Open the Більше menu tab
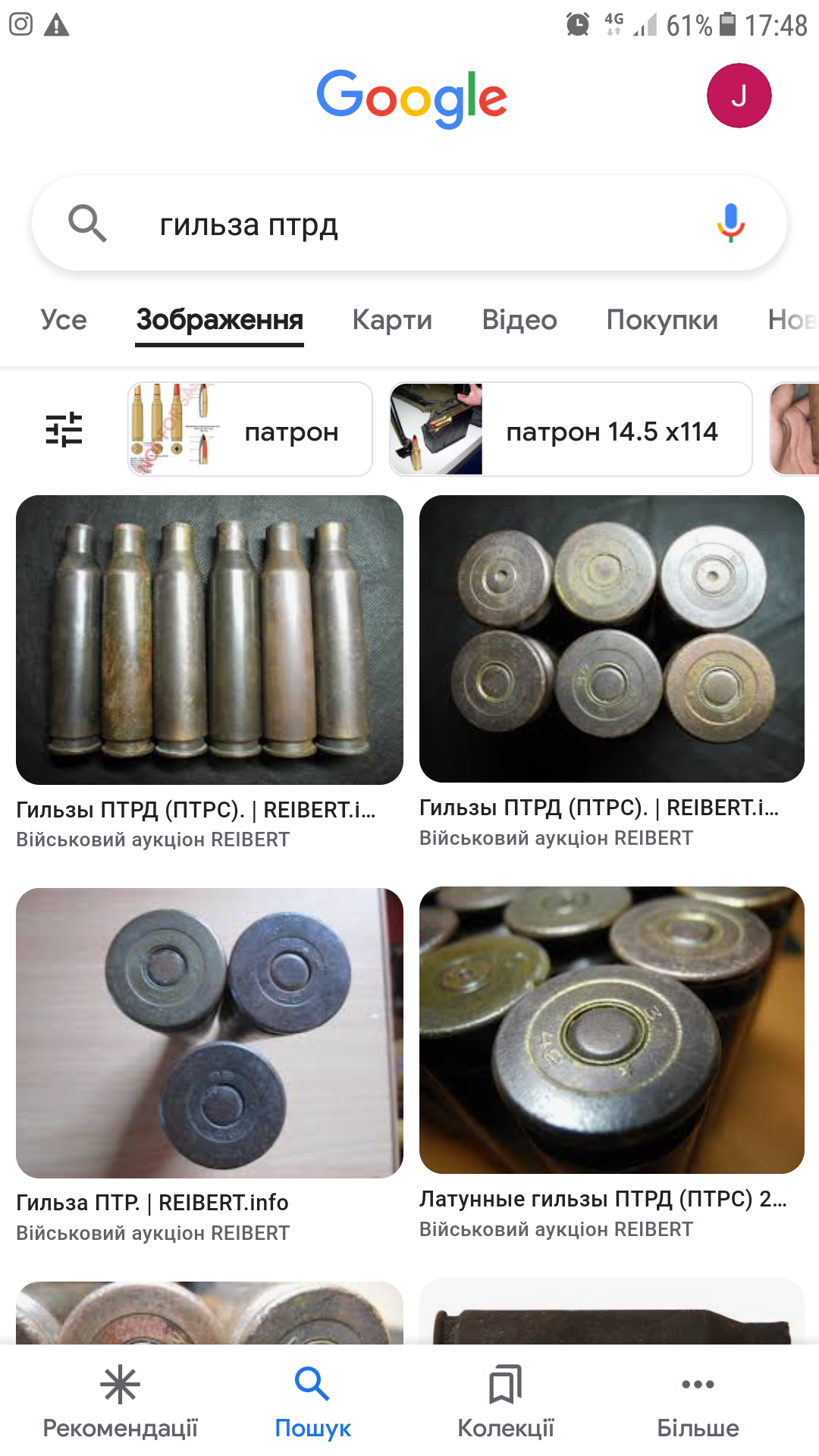 point(698,1403)
